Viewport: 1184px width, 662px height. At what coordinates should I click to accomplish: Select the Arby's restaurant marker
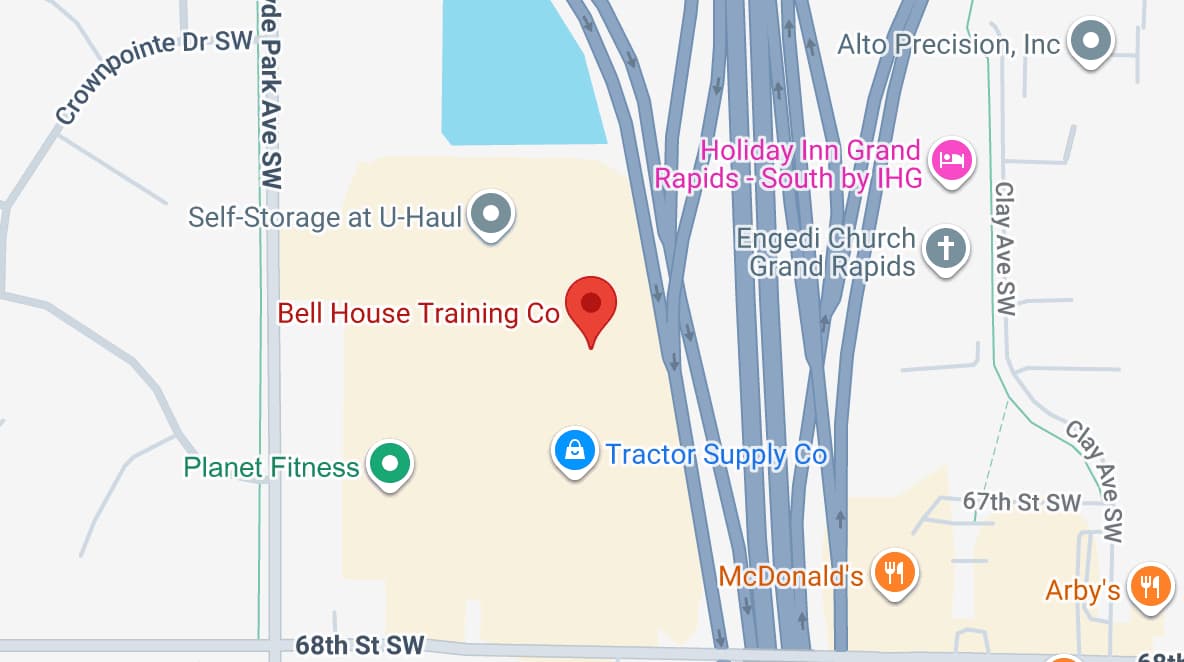[x=1152, y=586]
